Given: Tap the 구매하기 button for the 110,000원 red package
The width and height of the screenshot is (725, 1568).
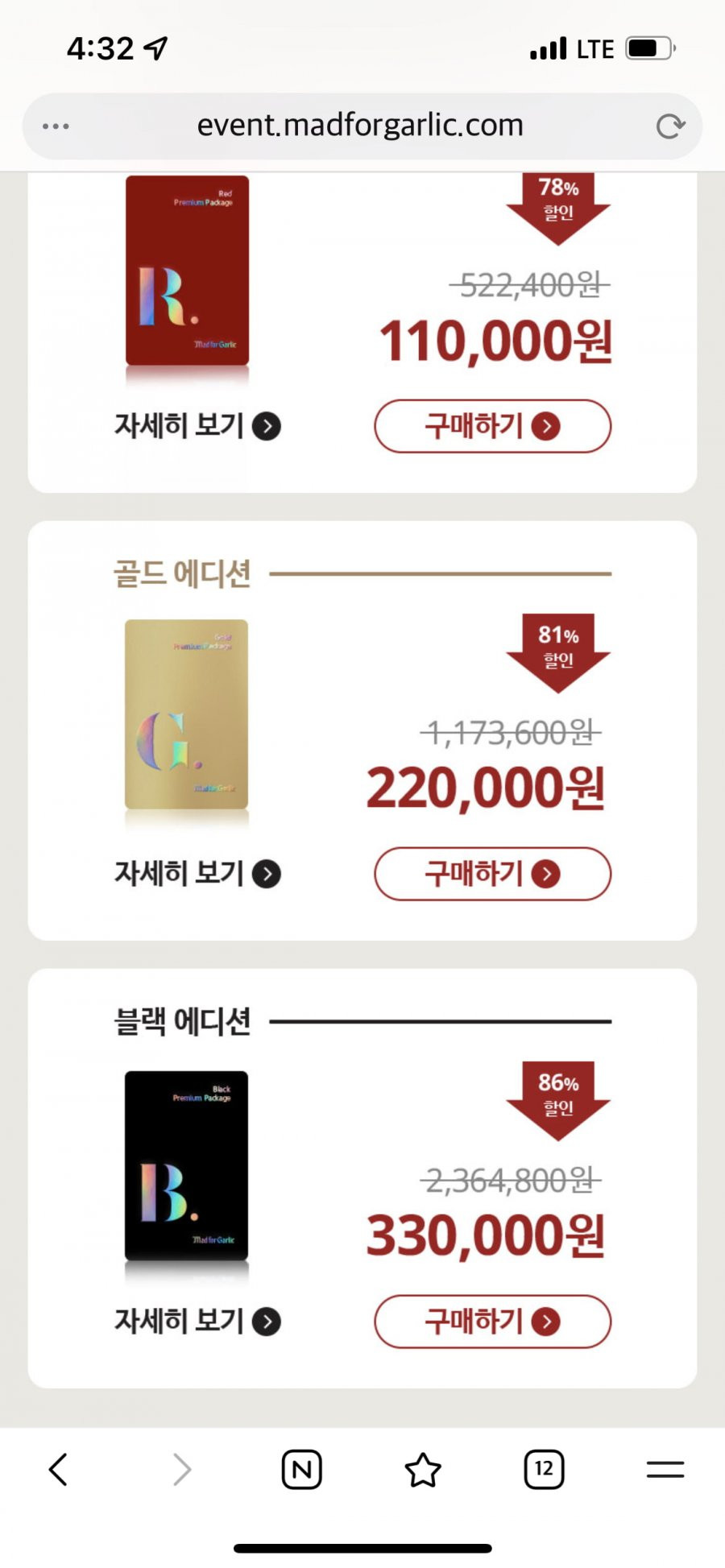Looking at the screenshot, I should 492,426.
